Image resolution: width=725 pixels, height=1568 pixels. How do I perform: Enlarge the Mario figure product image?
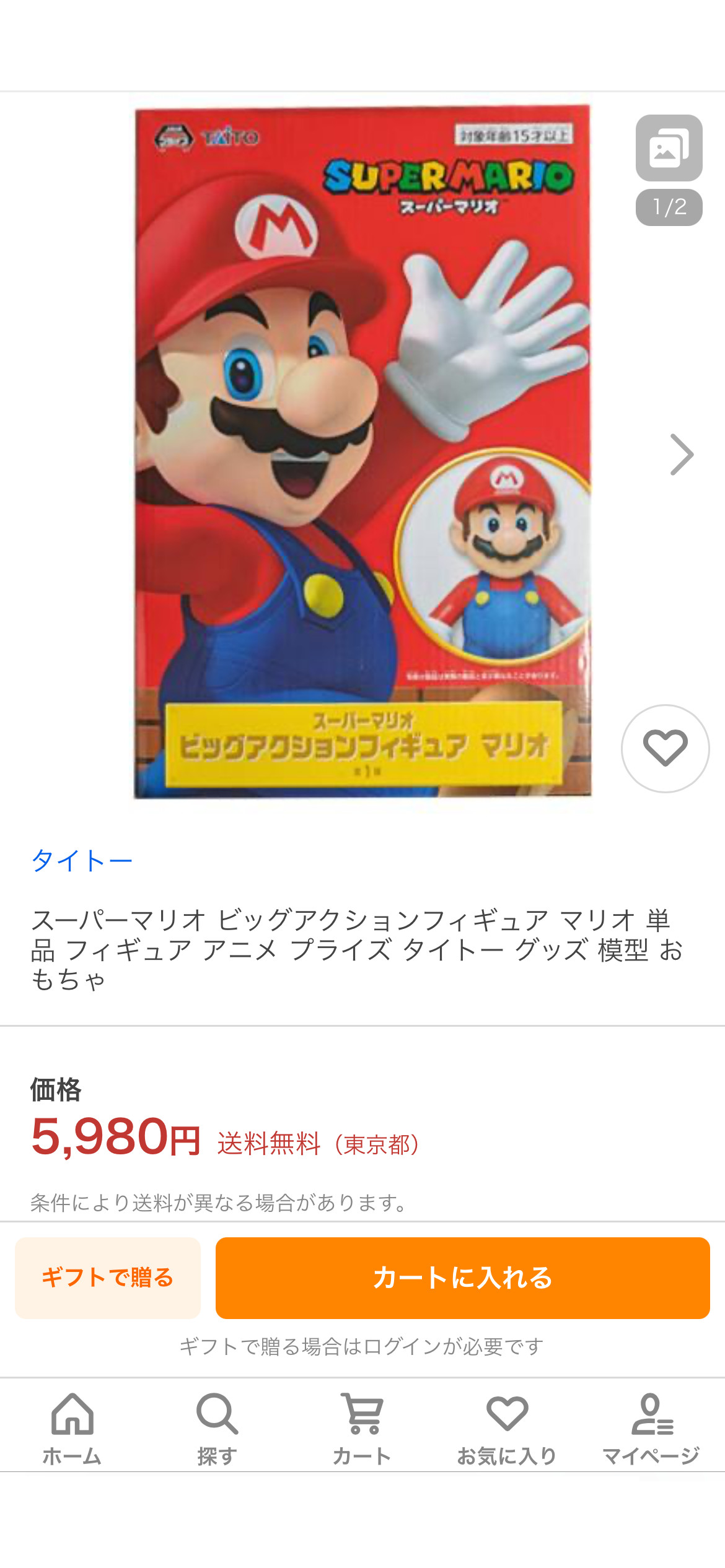tap(362, 452)
